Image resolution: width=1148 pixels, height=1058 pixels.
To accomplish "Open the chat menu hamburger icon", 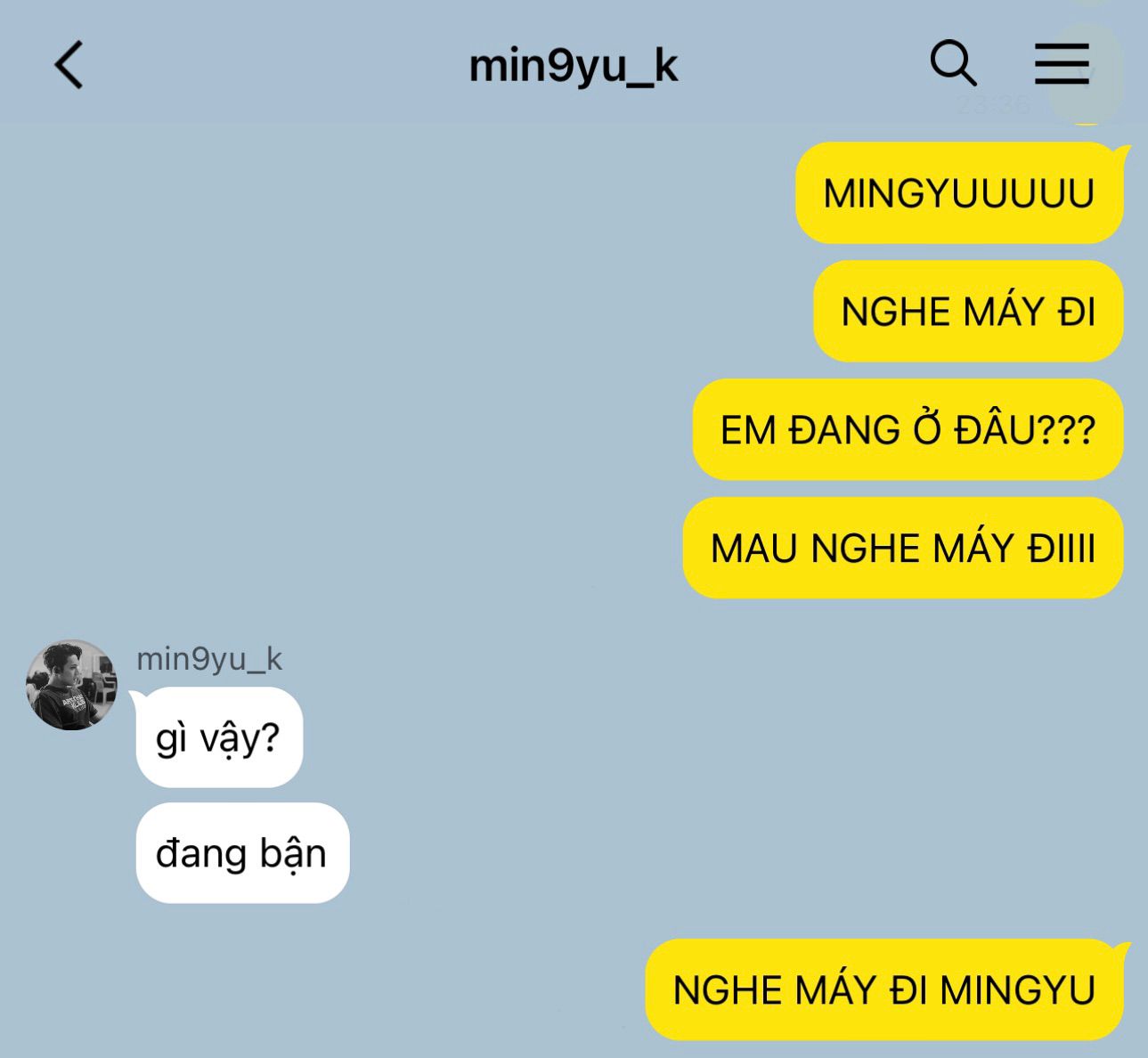I will (x=1062, y=64).
